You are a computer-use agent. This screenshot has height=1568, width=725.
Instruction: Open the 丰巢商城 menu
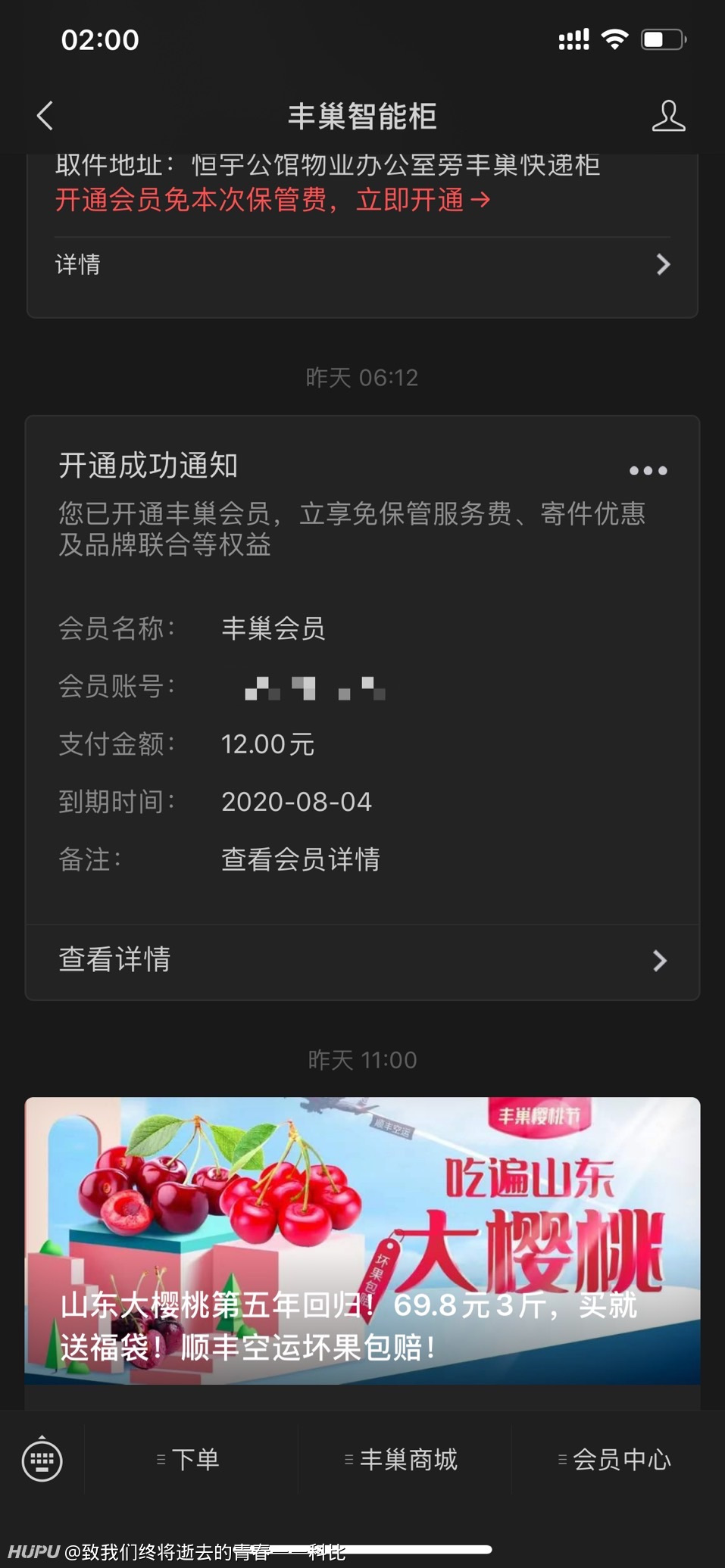[x=402, y=1459]
